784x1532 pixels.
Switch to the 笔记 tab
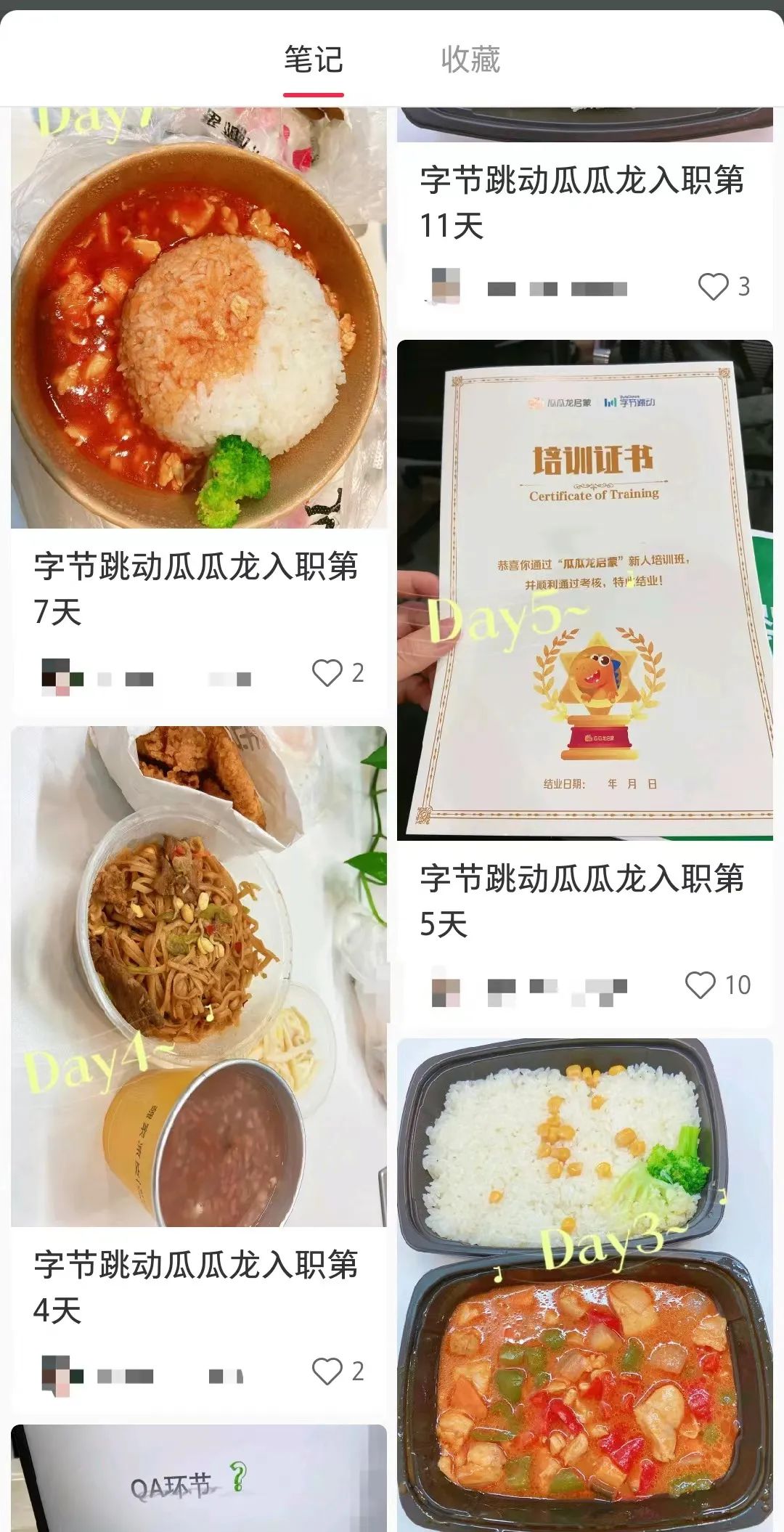[313, 60]
